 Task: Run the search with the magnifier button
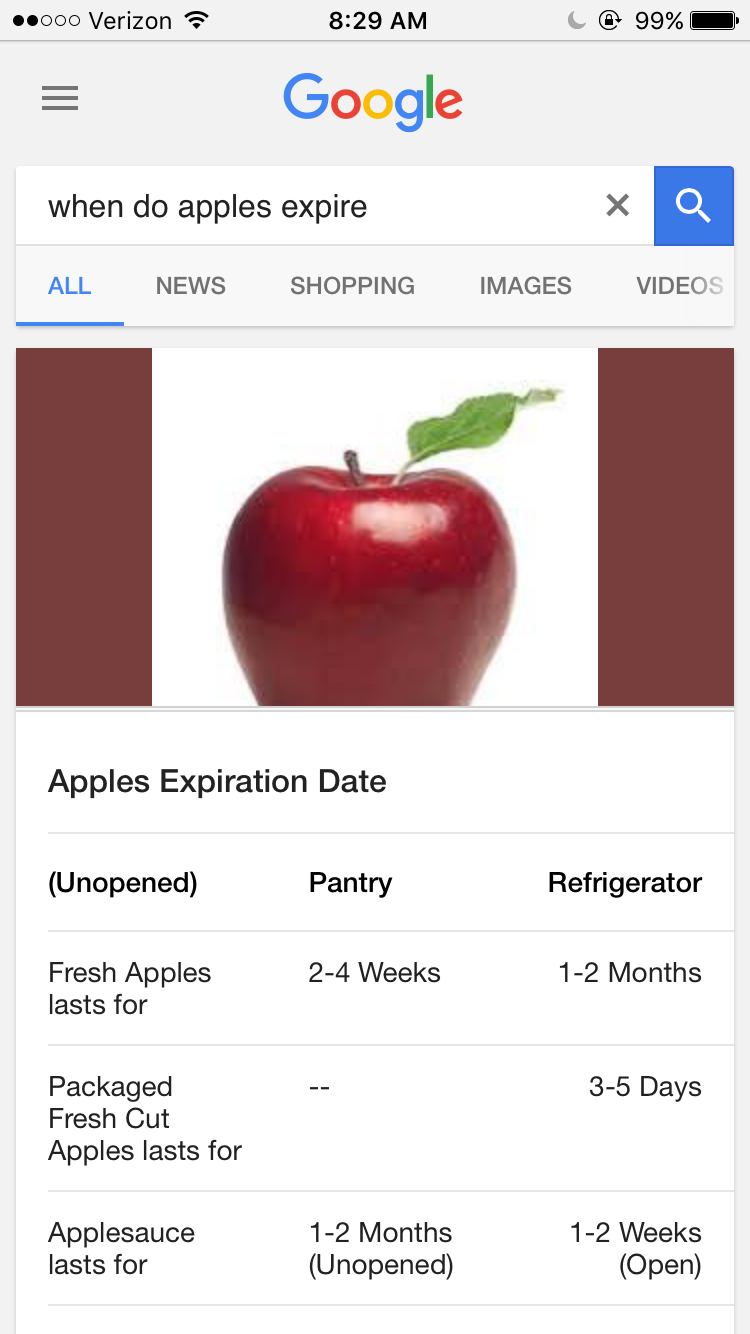pos(693,206)
